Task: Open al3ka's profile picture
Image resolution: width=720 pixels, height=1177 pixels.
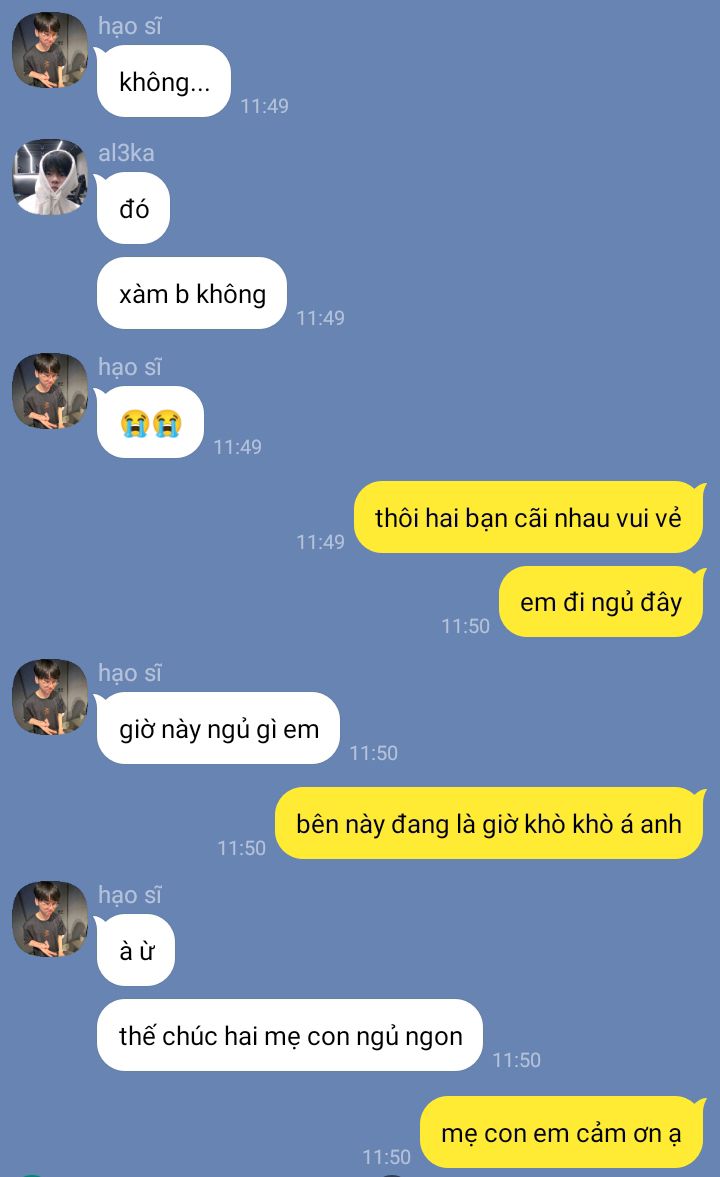Action: coord(50,177)
